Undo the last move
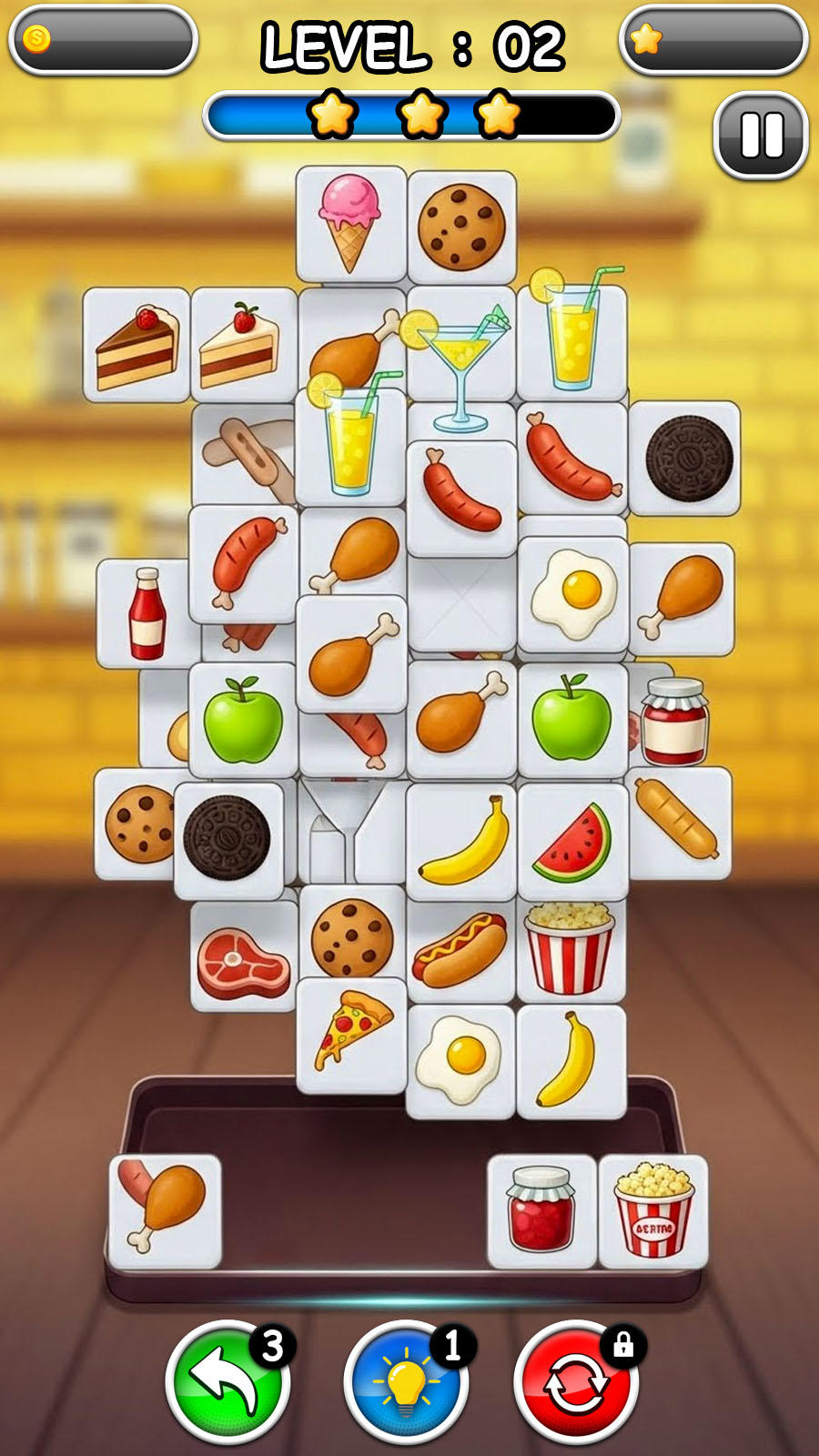The height and width of the screenshot is (1456, 819). pyautogui.click(x=227, y=1382)
